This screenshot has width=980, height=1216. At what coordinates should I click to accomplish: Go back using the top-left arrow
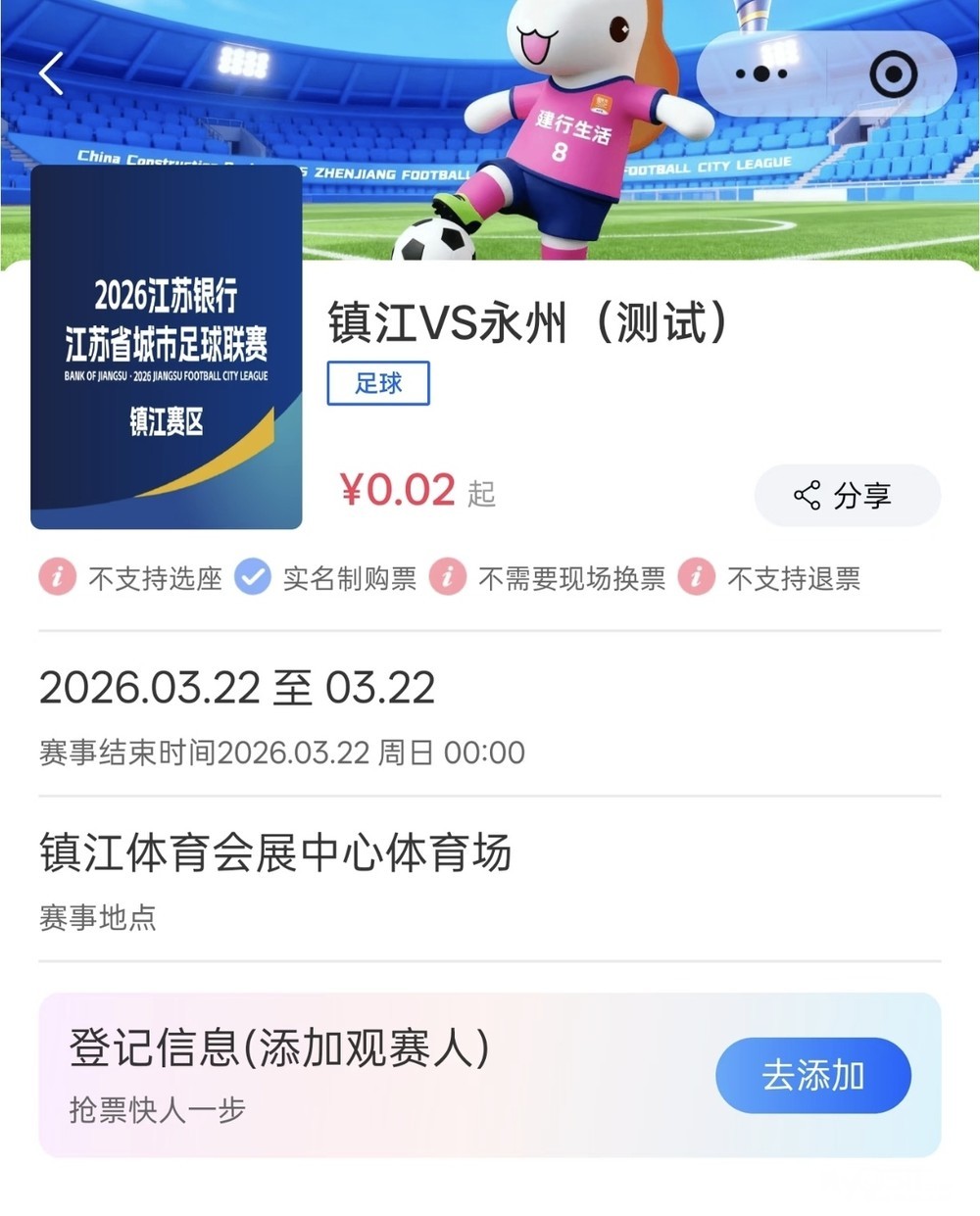[52, 73]
